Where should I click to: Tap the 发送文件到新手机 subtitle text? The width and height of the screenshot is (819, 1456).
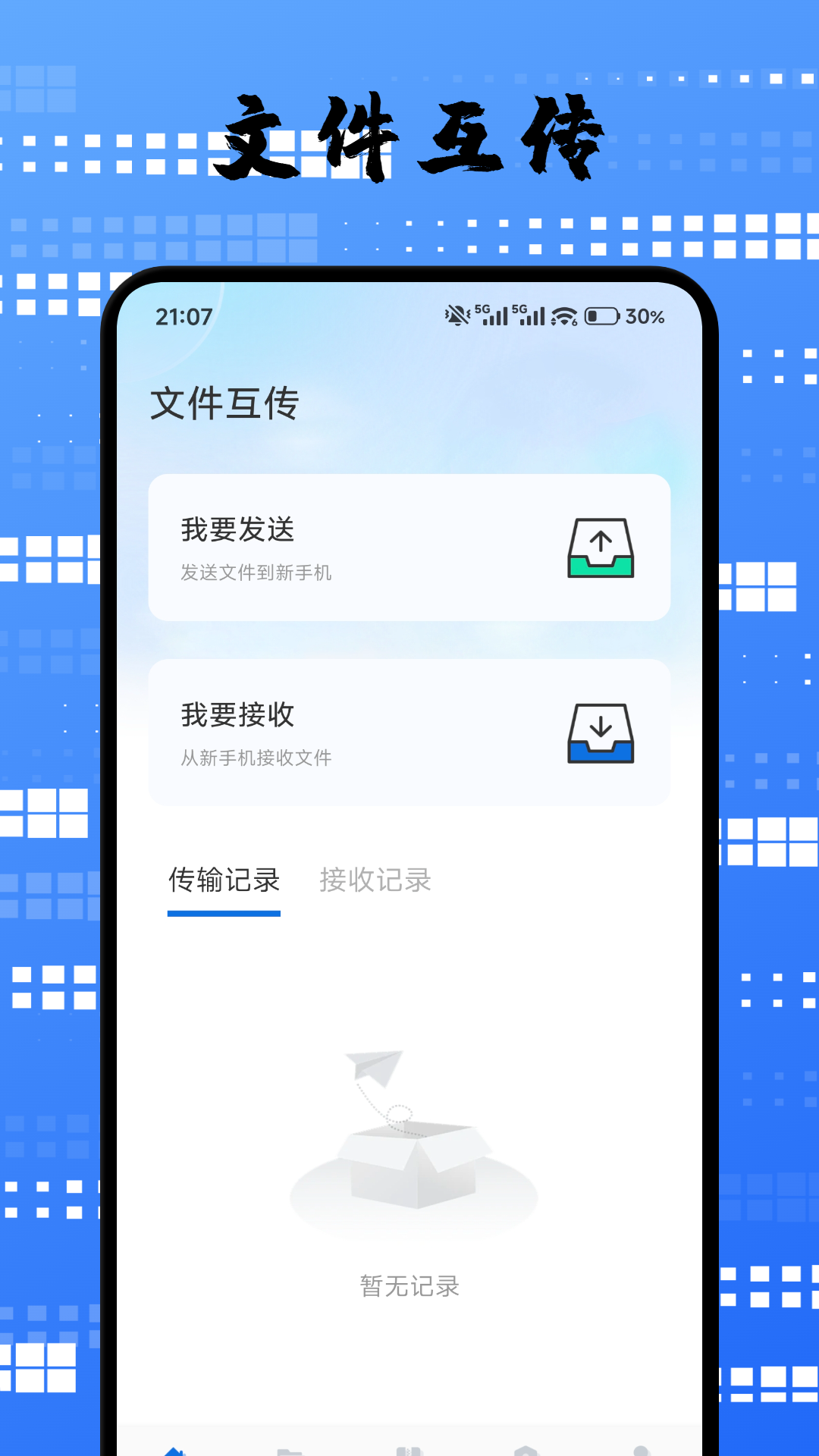point(256,574)
